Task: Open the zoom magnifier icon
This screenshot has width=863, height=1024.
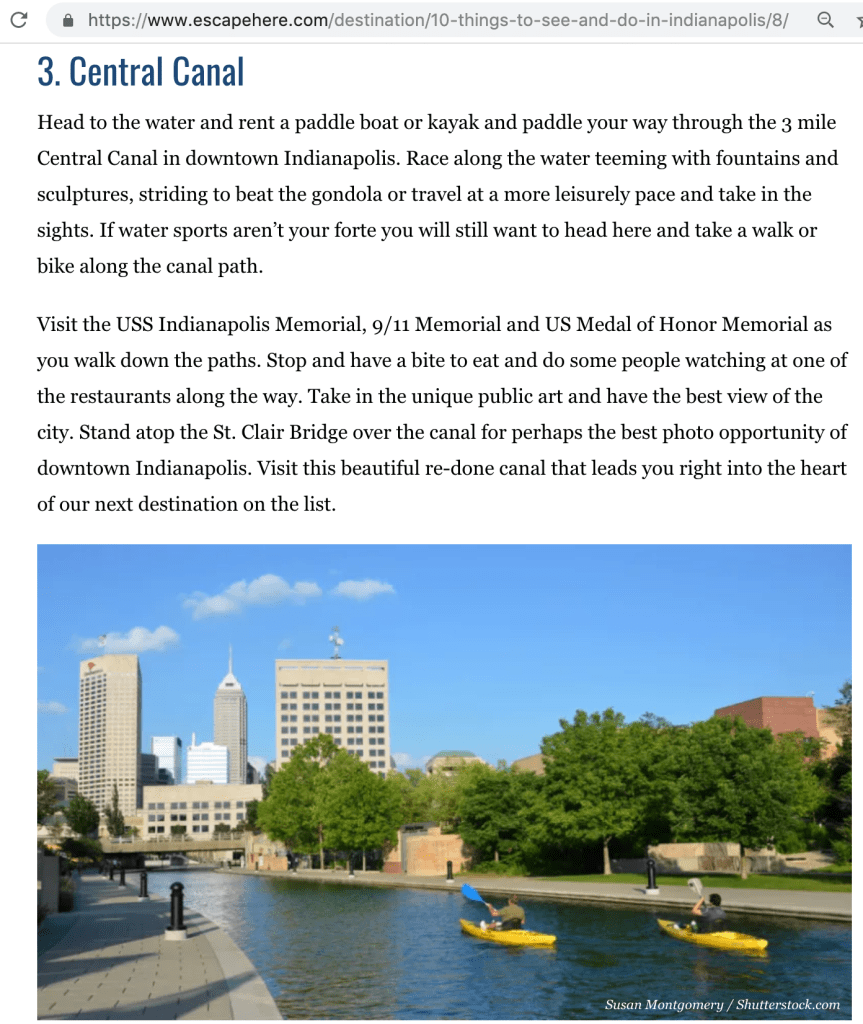Action: [x=825, y=20]
